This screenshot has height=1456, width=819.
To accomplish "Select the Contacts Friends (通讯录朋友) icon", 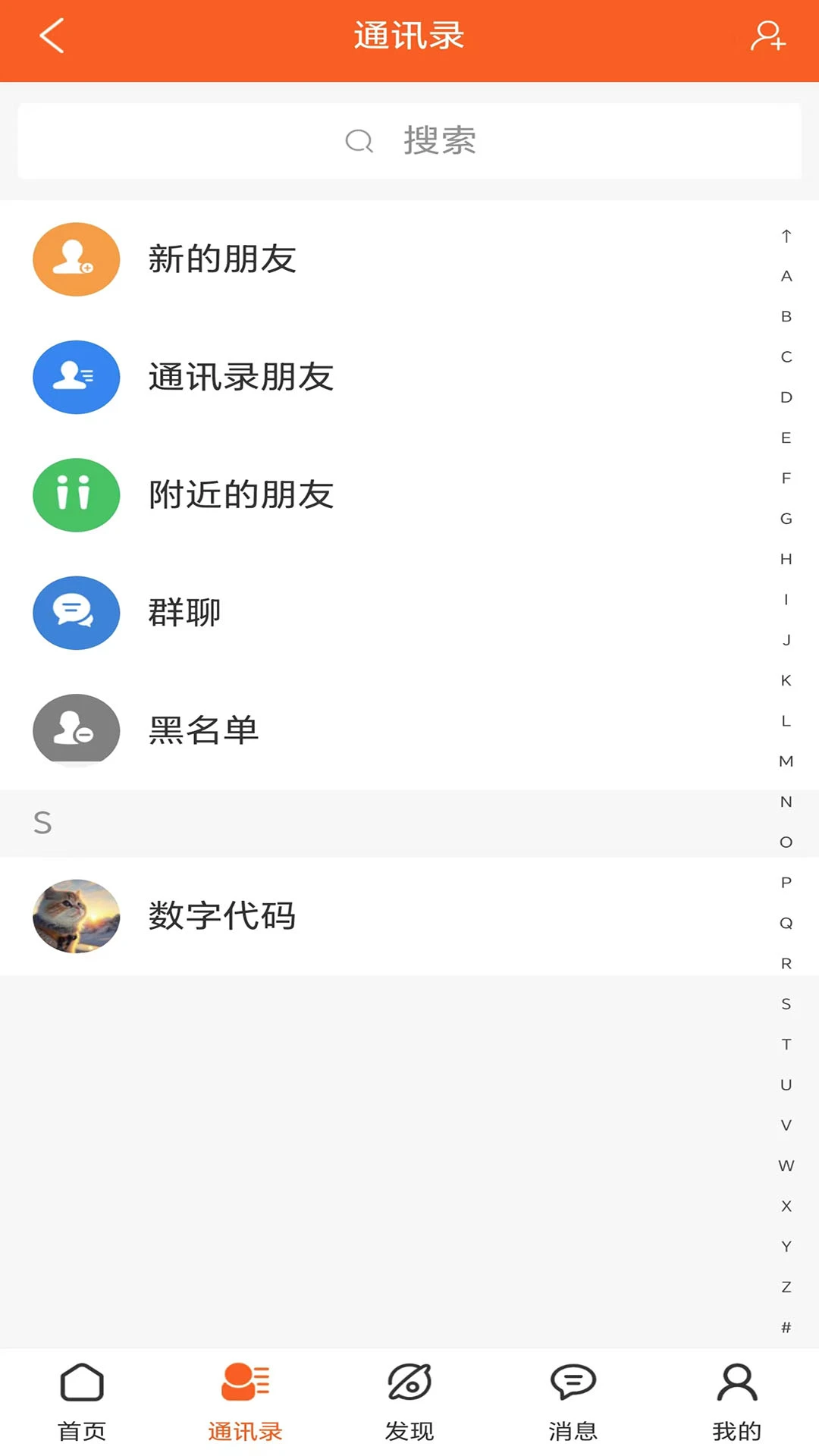I will [76, 377].
